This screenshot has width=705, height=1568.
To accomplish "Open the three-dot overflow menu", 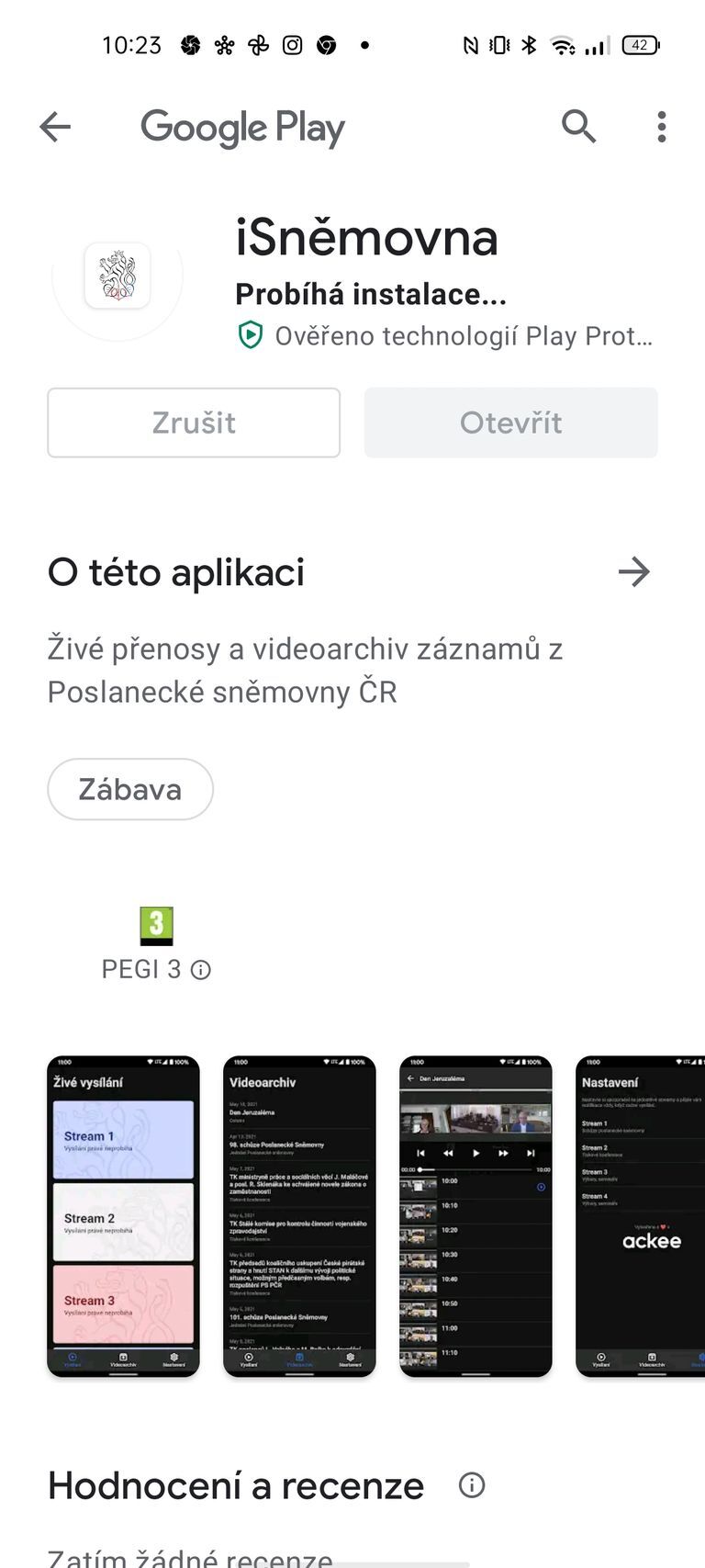I will 661,127.
